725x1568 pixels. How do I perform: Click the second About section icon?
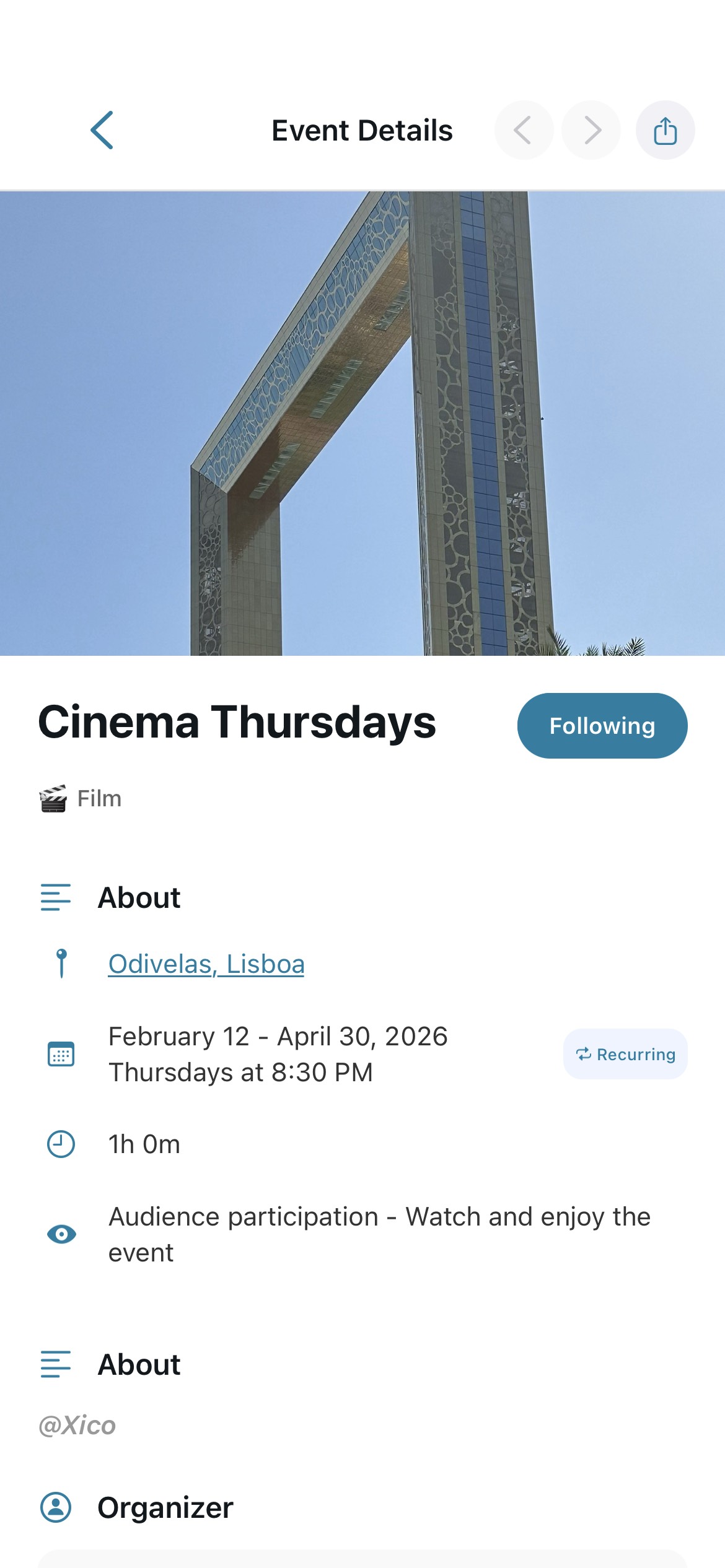point(55,1364)
